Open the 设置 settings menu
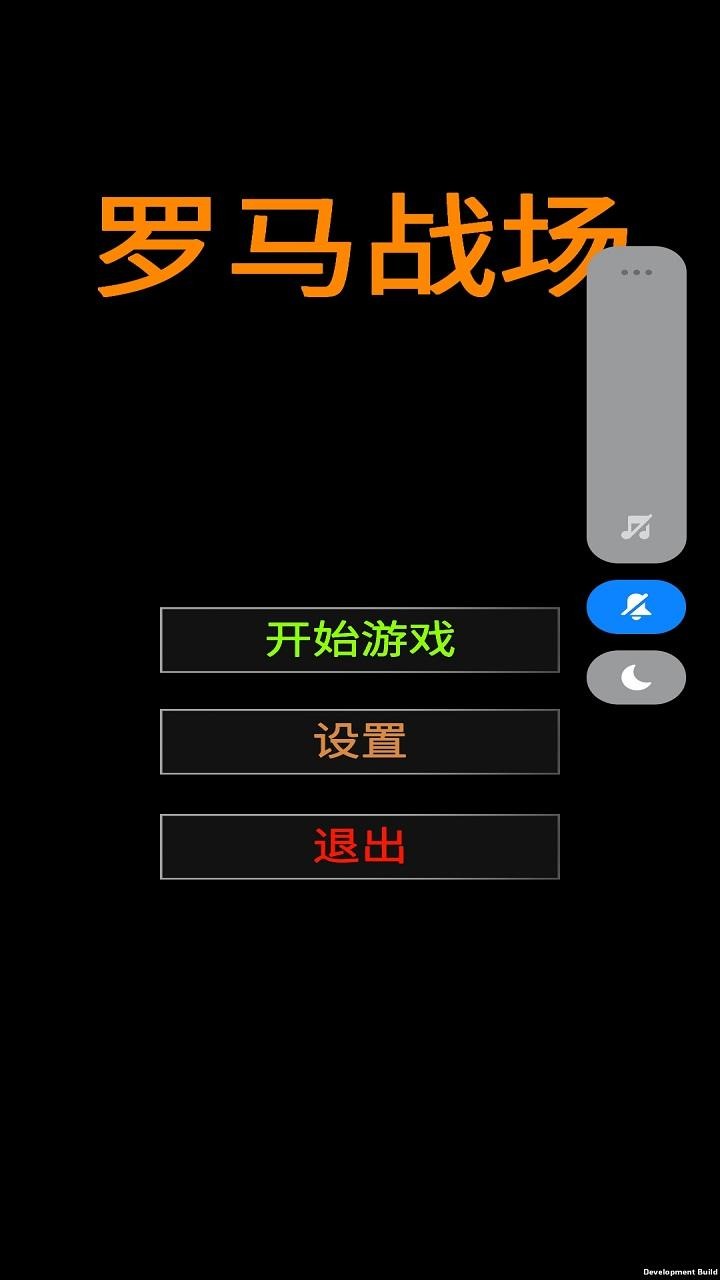 click(359, 742)
